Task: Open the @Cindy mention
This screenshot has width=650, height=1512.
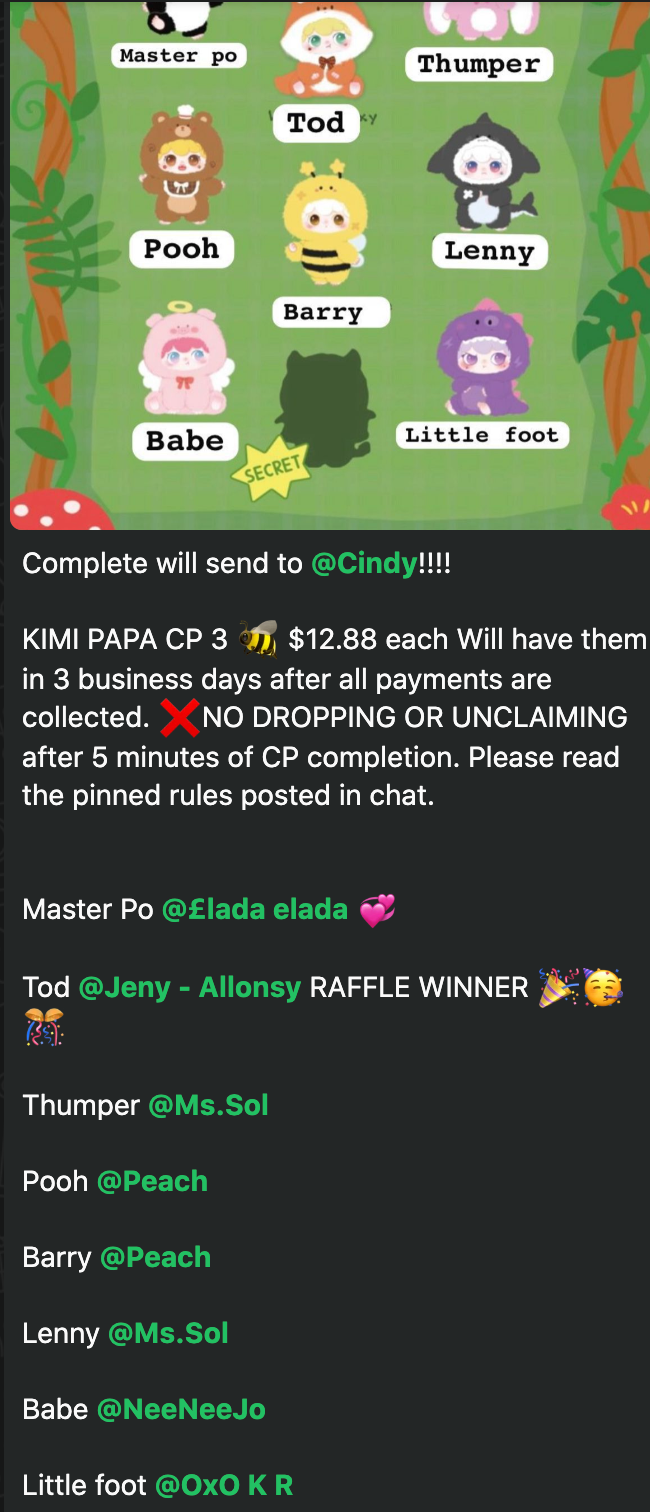Action: 364,564
